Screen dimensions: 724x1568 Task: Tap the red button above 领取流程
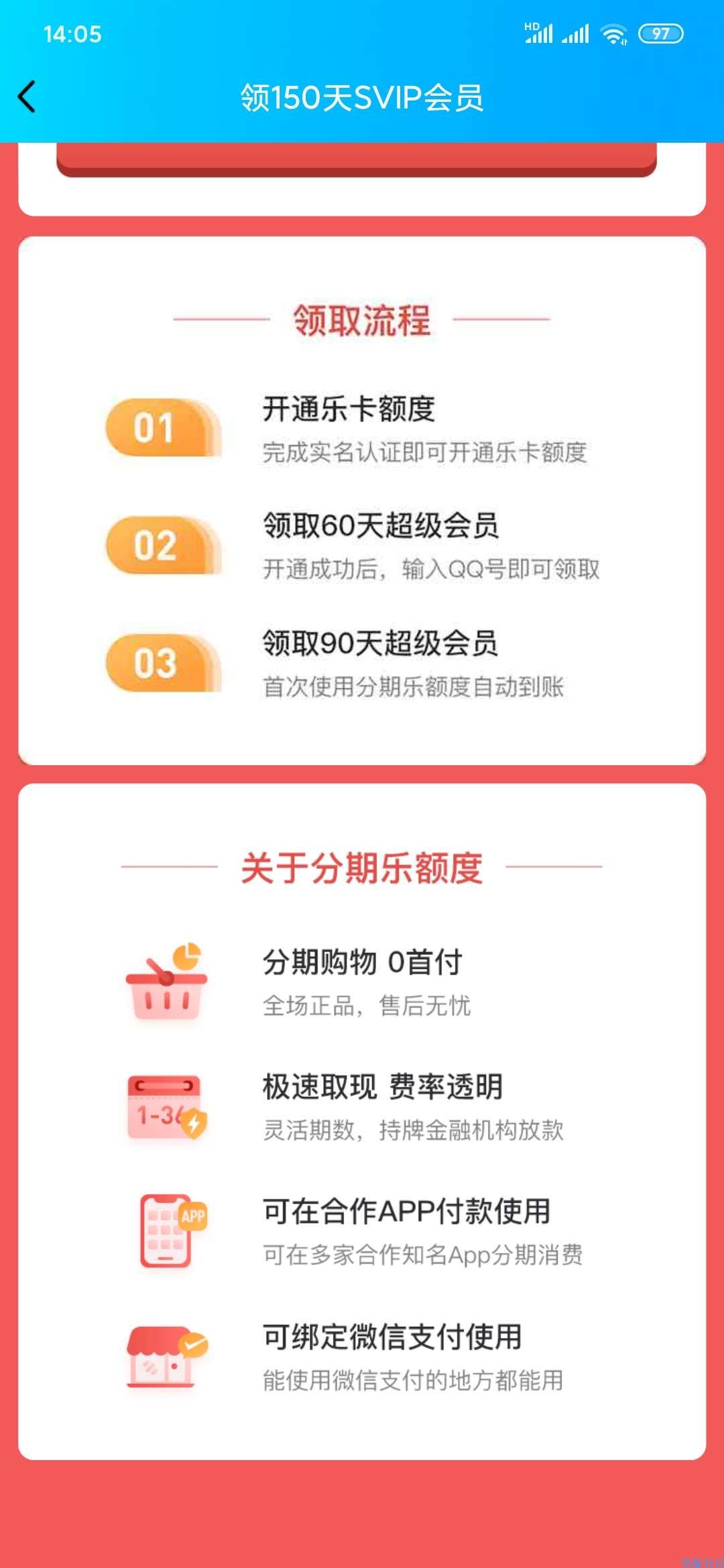pos(357,158)
